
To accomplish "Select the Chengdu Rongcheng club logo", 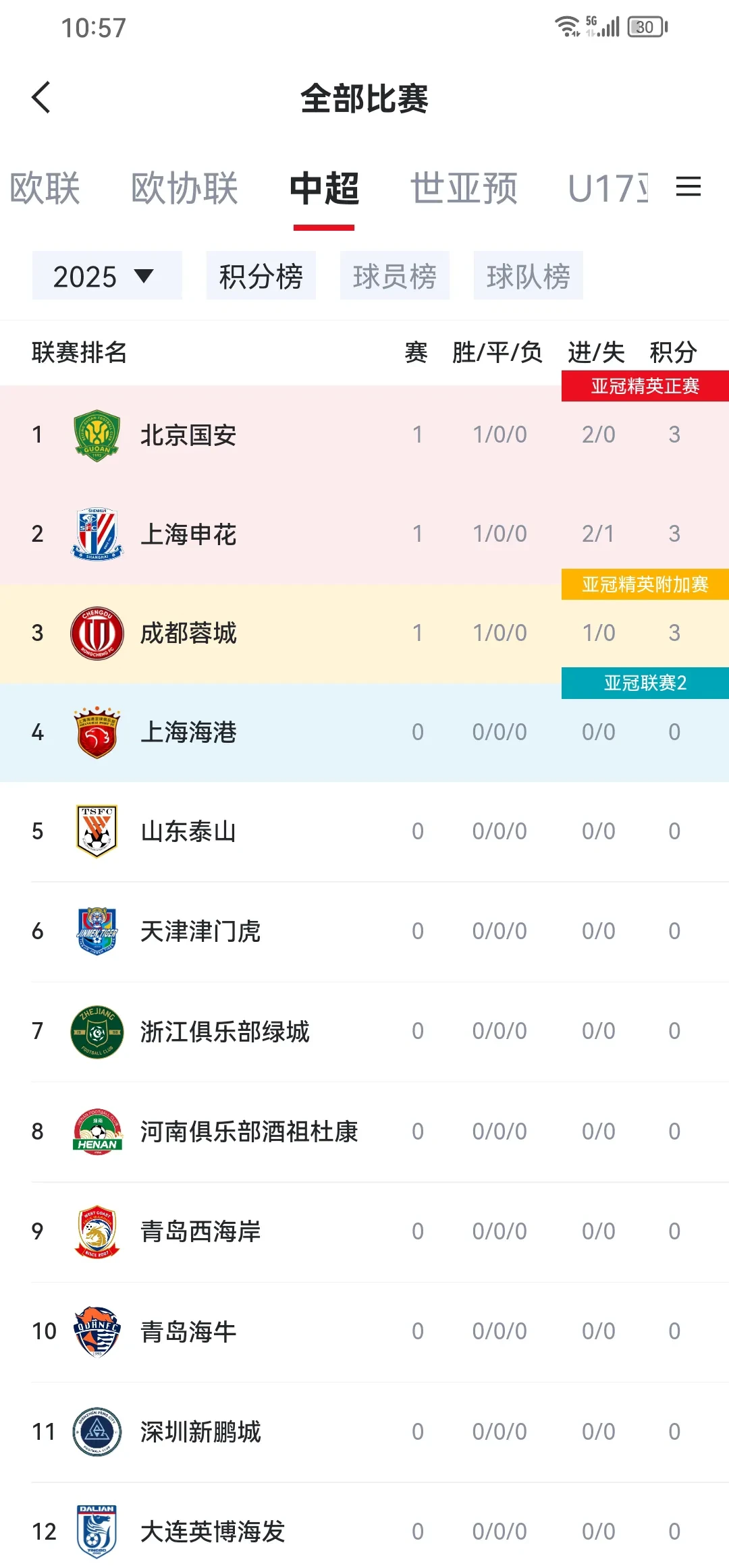I will point(97,632).
